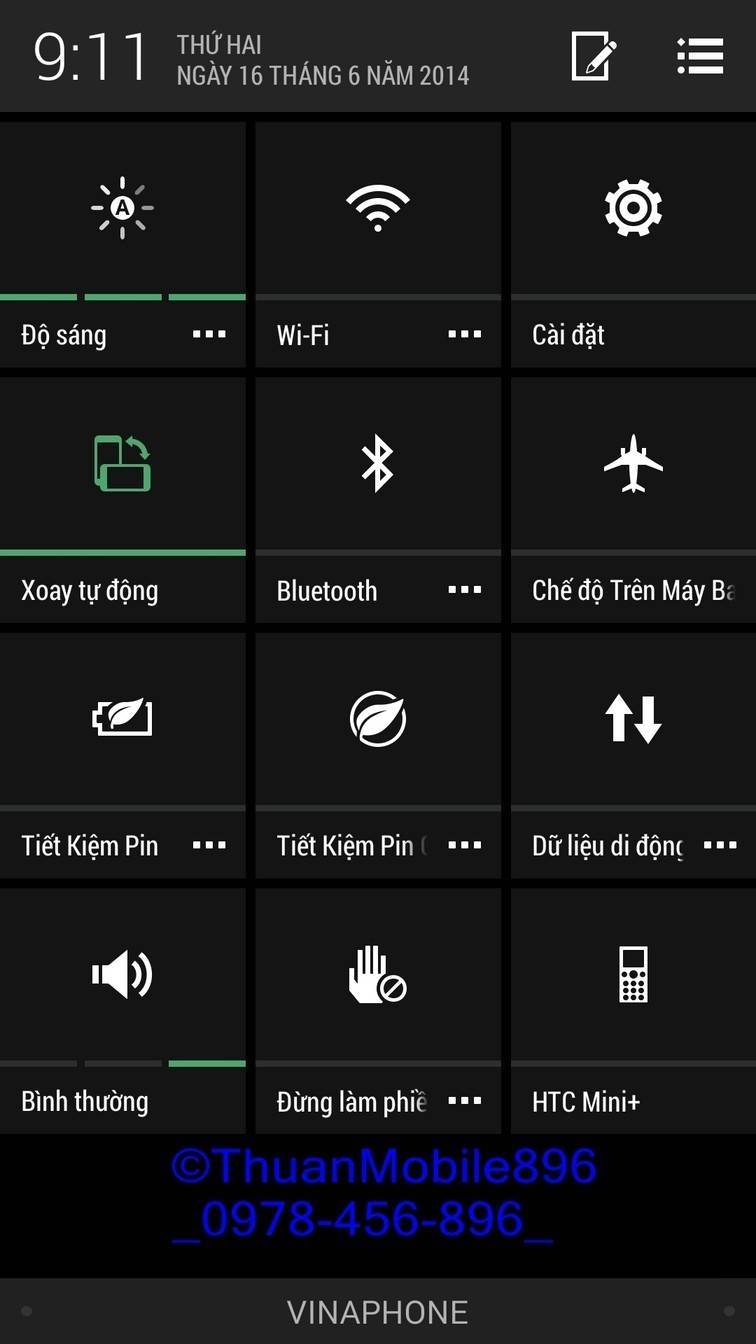Toggle the HTC Mini+ tile
This screenshot has width=756, height=1344.
point(633,974)
